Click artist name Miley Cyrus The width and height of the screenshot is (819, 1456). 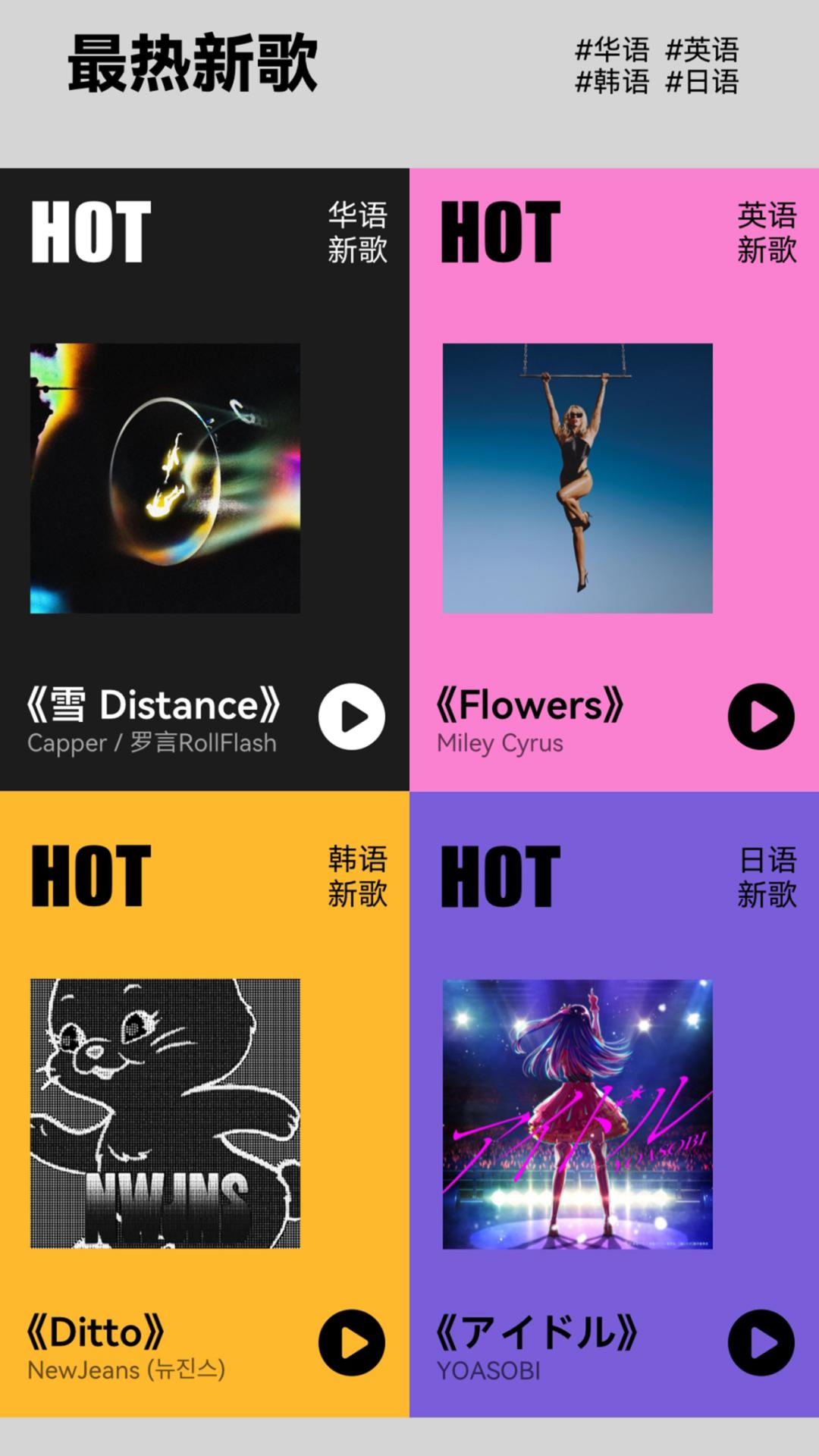coord(500,743)
